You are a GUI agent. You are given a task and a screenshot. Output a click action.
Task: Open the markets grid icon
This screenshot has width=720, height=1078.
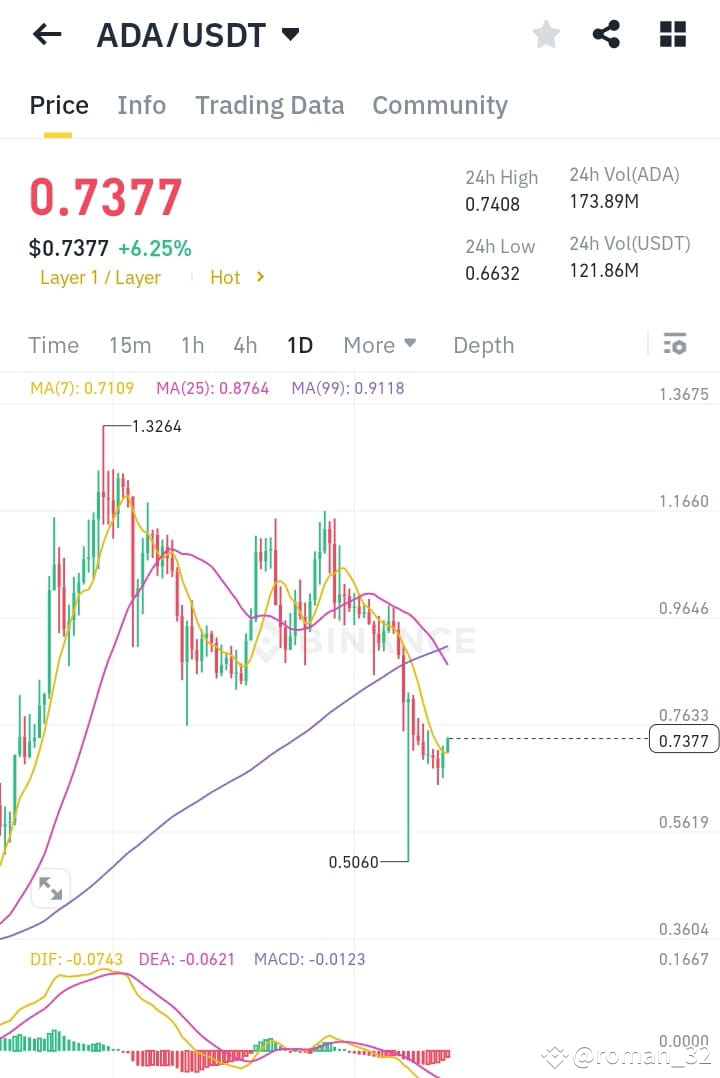pyautogui.click(x=671, y=34)
